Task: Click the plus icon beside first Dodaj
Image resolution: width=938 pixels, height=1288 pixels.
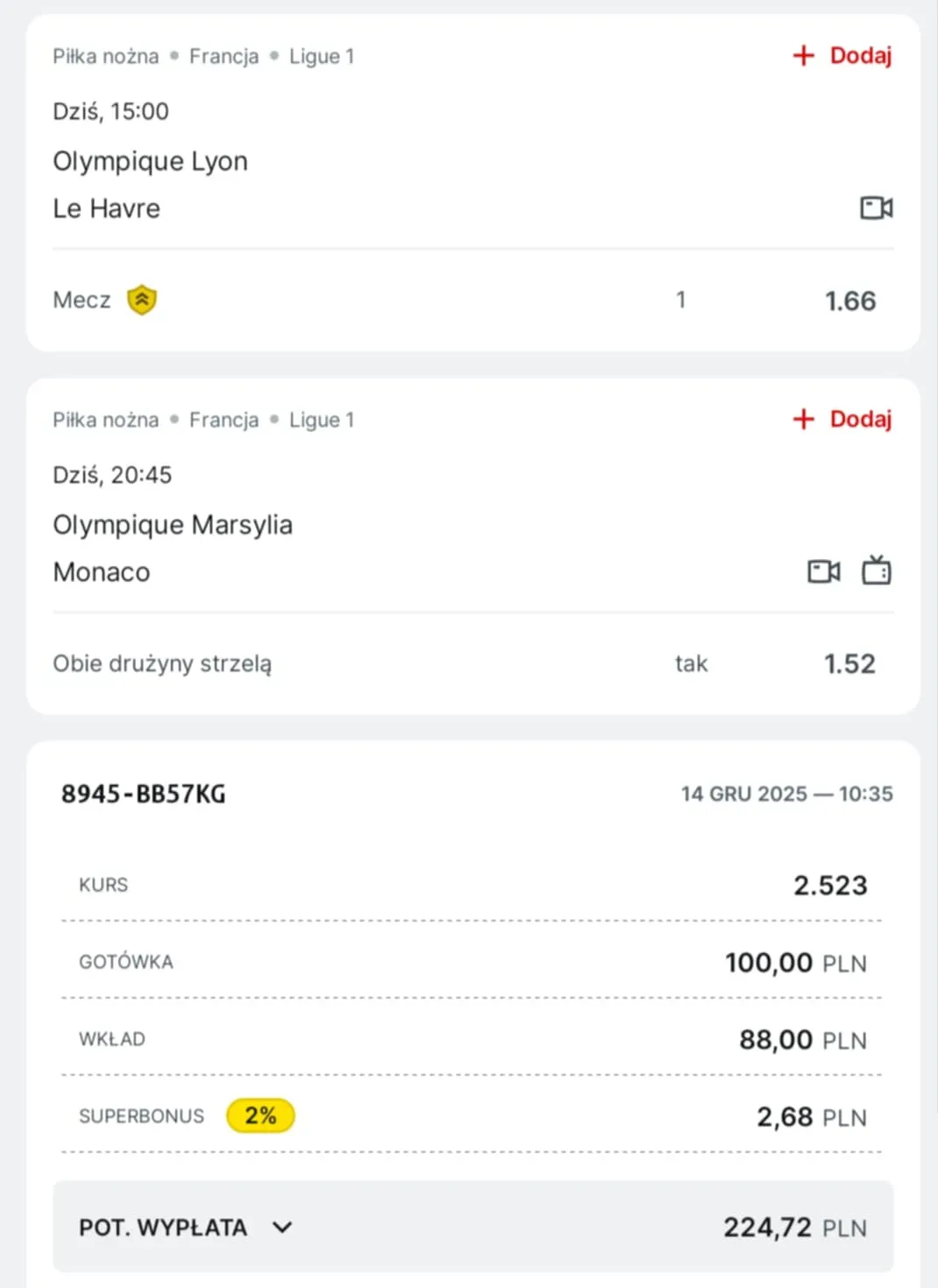Action: point(802,55)
